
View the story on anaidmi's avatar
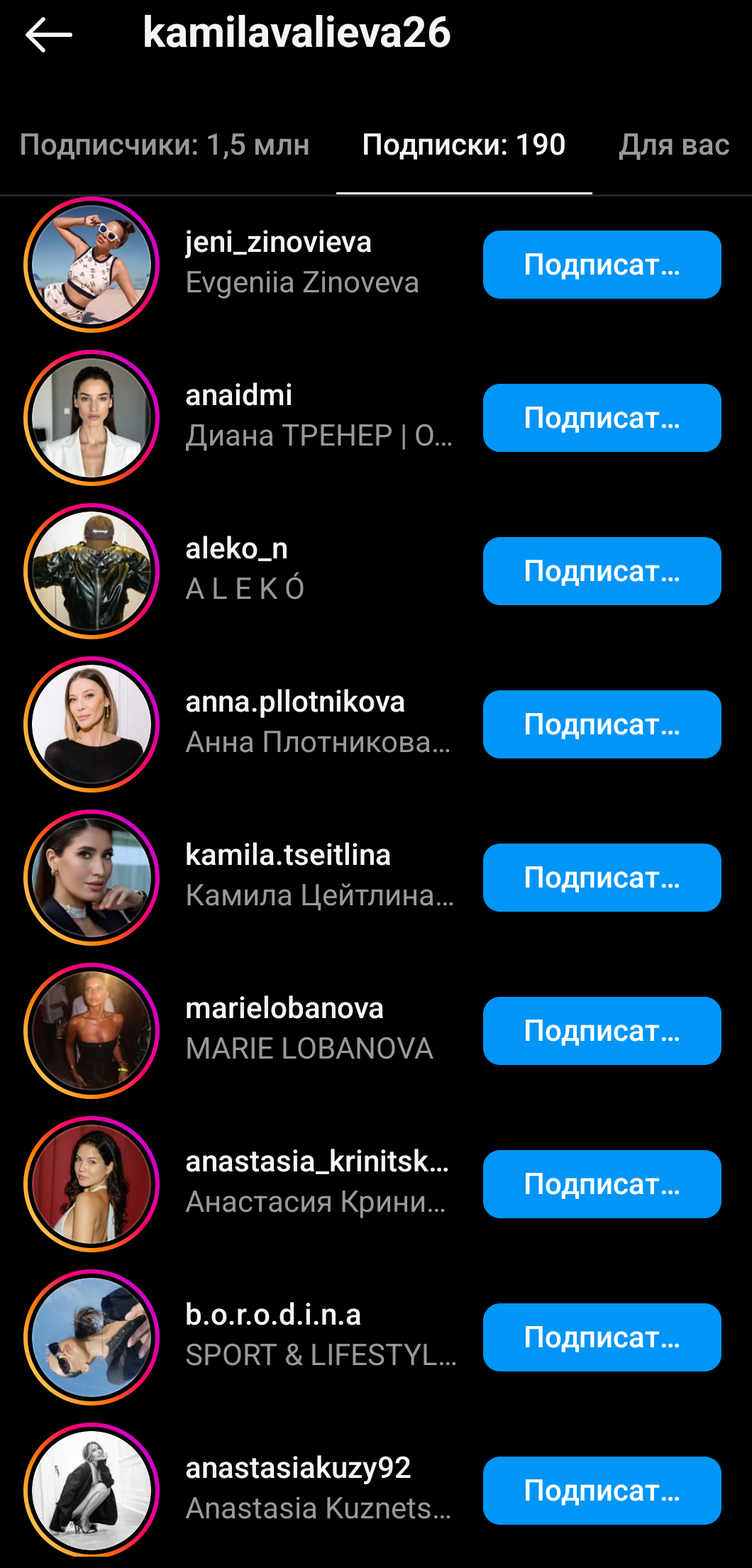[92, 418]
